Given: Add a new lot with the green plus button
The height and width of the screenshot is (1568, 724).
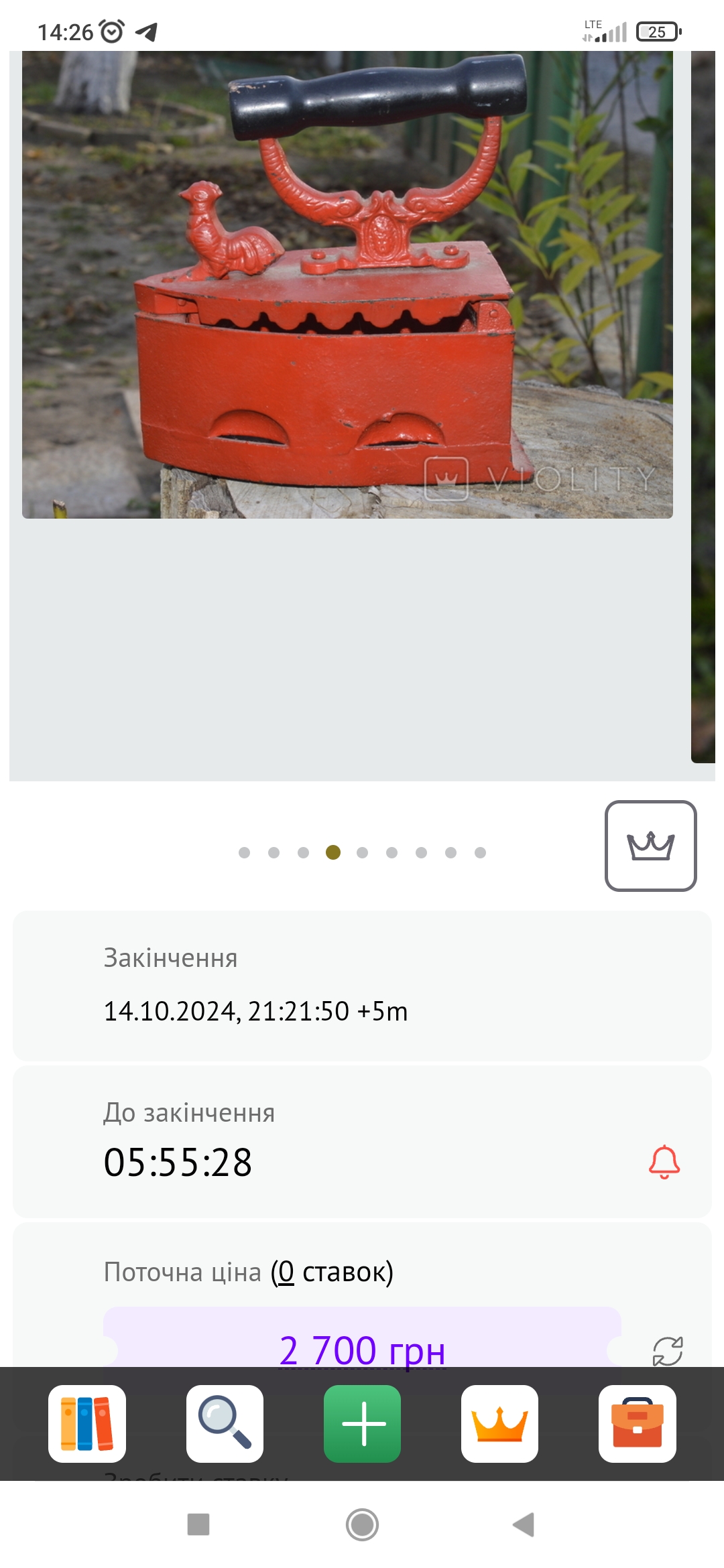Looking at the screenshot, I should coord(362,1423).
